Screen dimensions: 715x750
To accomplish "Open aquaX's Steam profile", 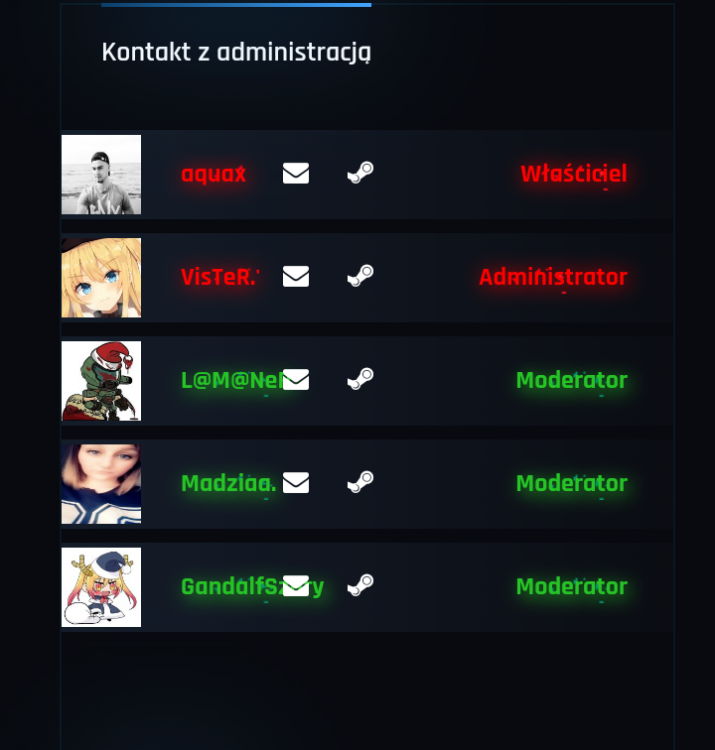I will tap(360, 173).
